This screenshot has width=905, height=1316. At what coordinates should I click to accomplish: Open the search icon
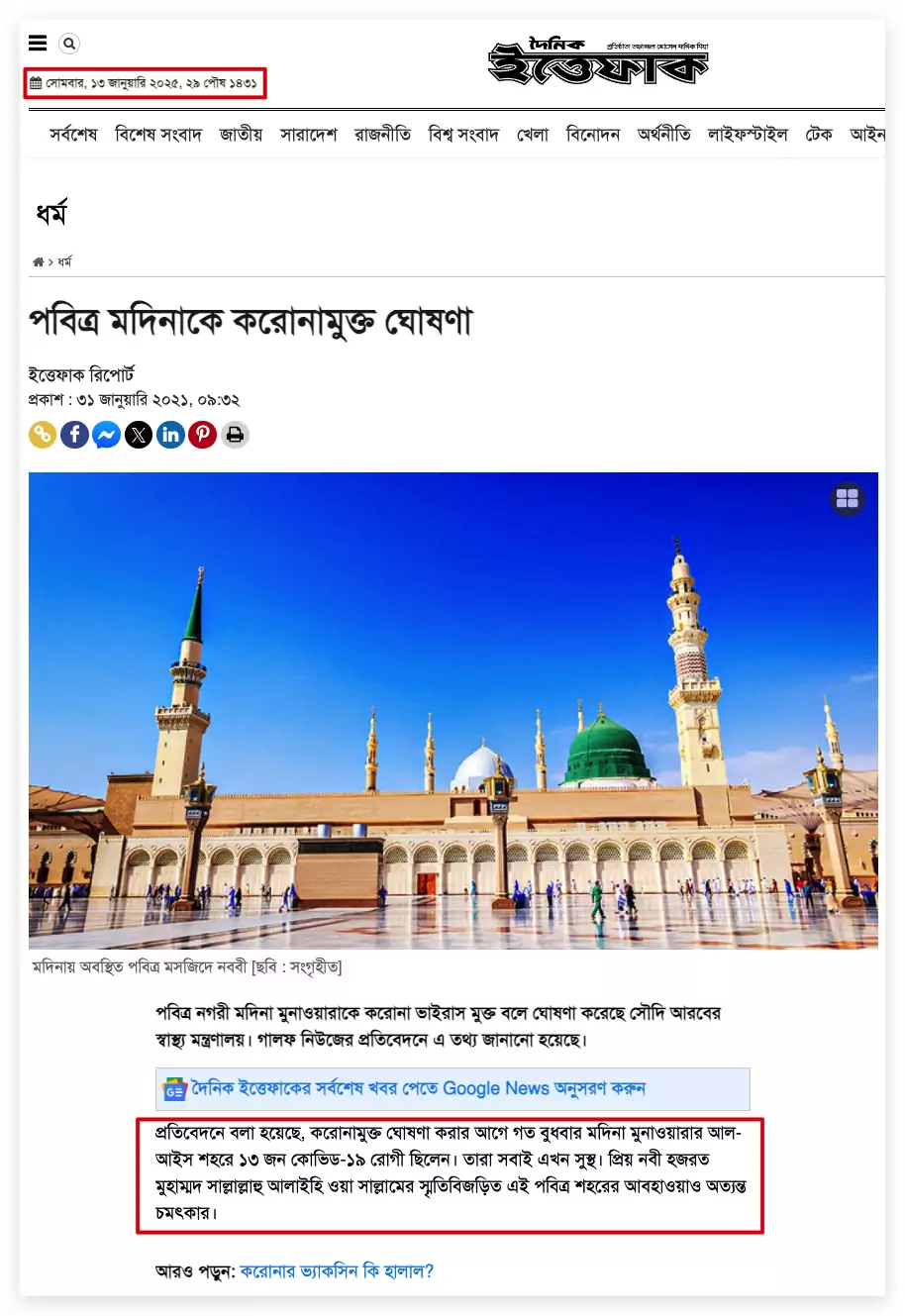click(68, 44)
